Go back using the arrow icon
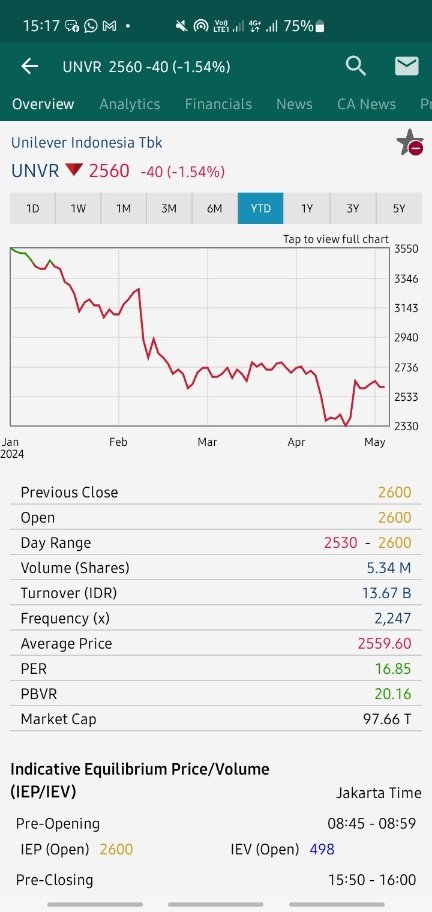Viewport: 432px width, 912px height. pyautogui.click(x=29, y=66)
